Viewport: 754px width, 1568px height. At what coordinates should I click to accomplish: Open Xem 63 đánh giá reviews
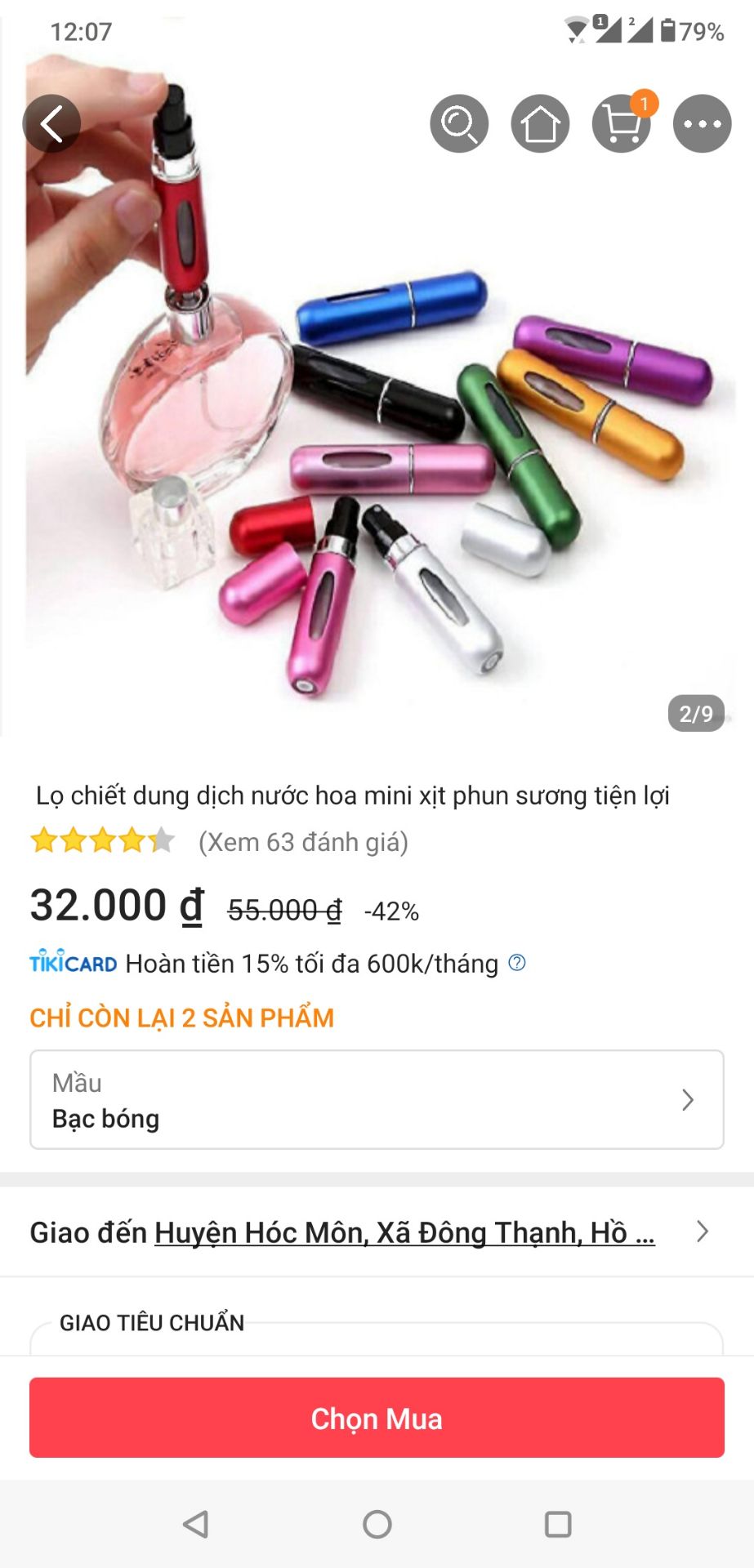point(303,842)
